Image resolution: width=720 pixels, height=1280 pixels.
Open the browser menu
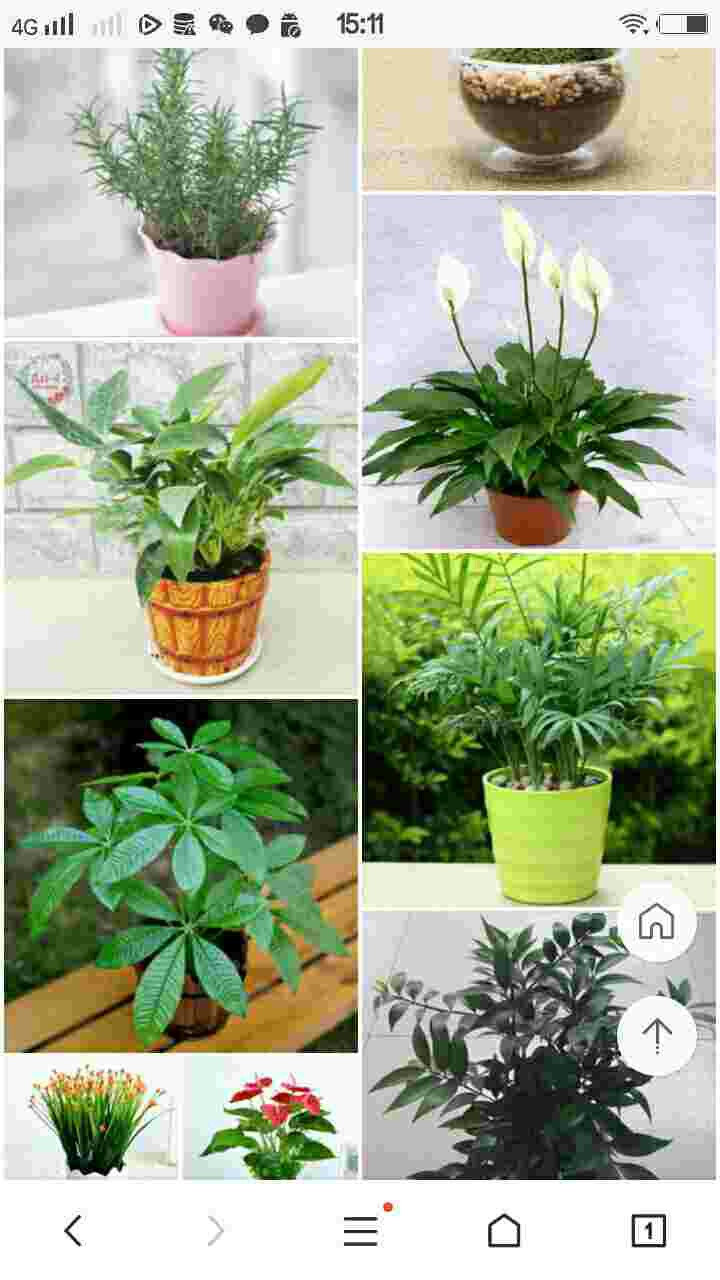[x=360, y=1231]
